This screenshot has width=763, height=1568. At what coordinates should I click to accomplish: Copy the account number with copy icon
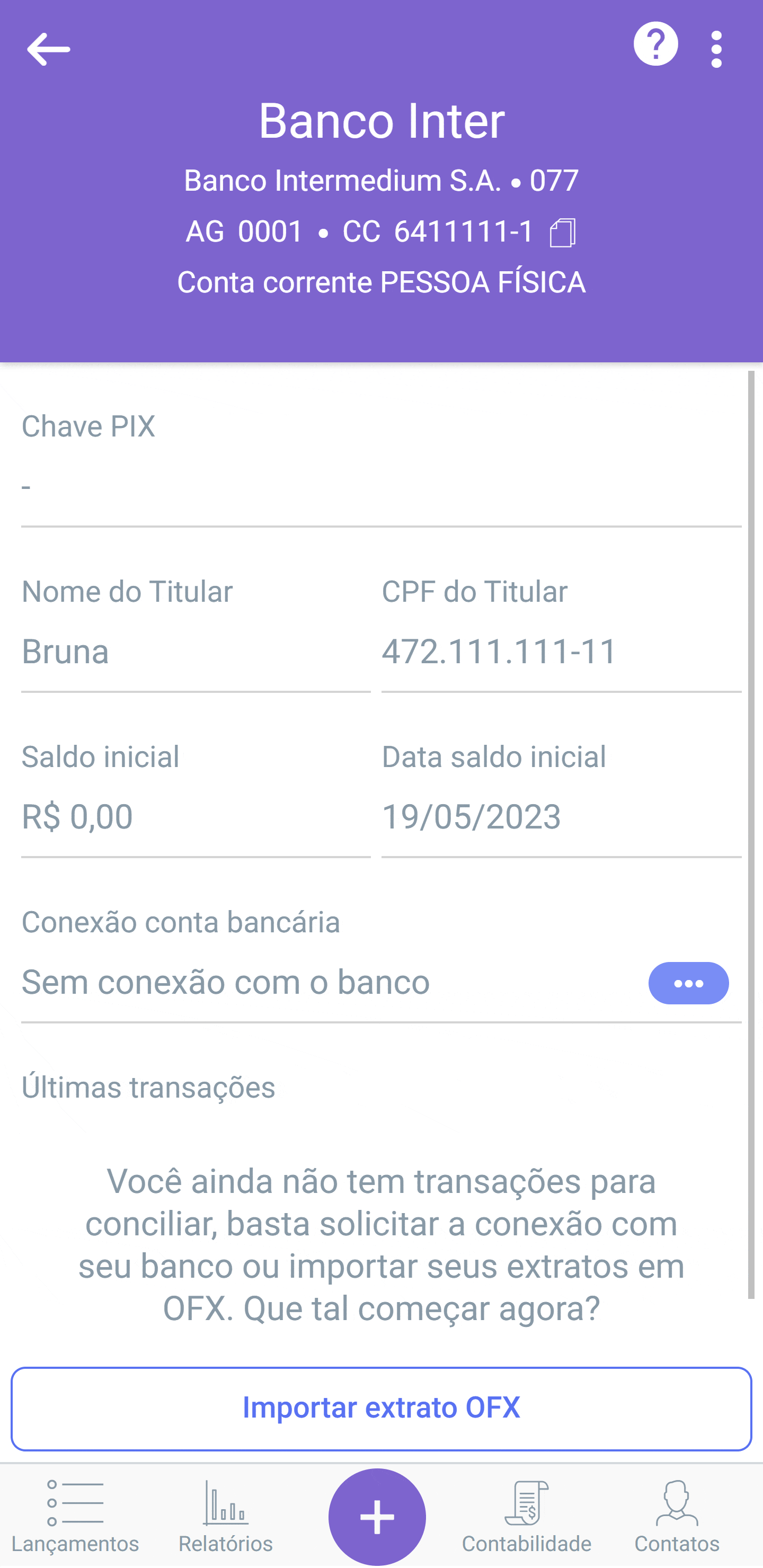coord(562,233)
